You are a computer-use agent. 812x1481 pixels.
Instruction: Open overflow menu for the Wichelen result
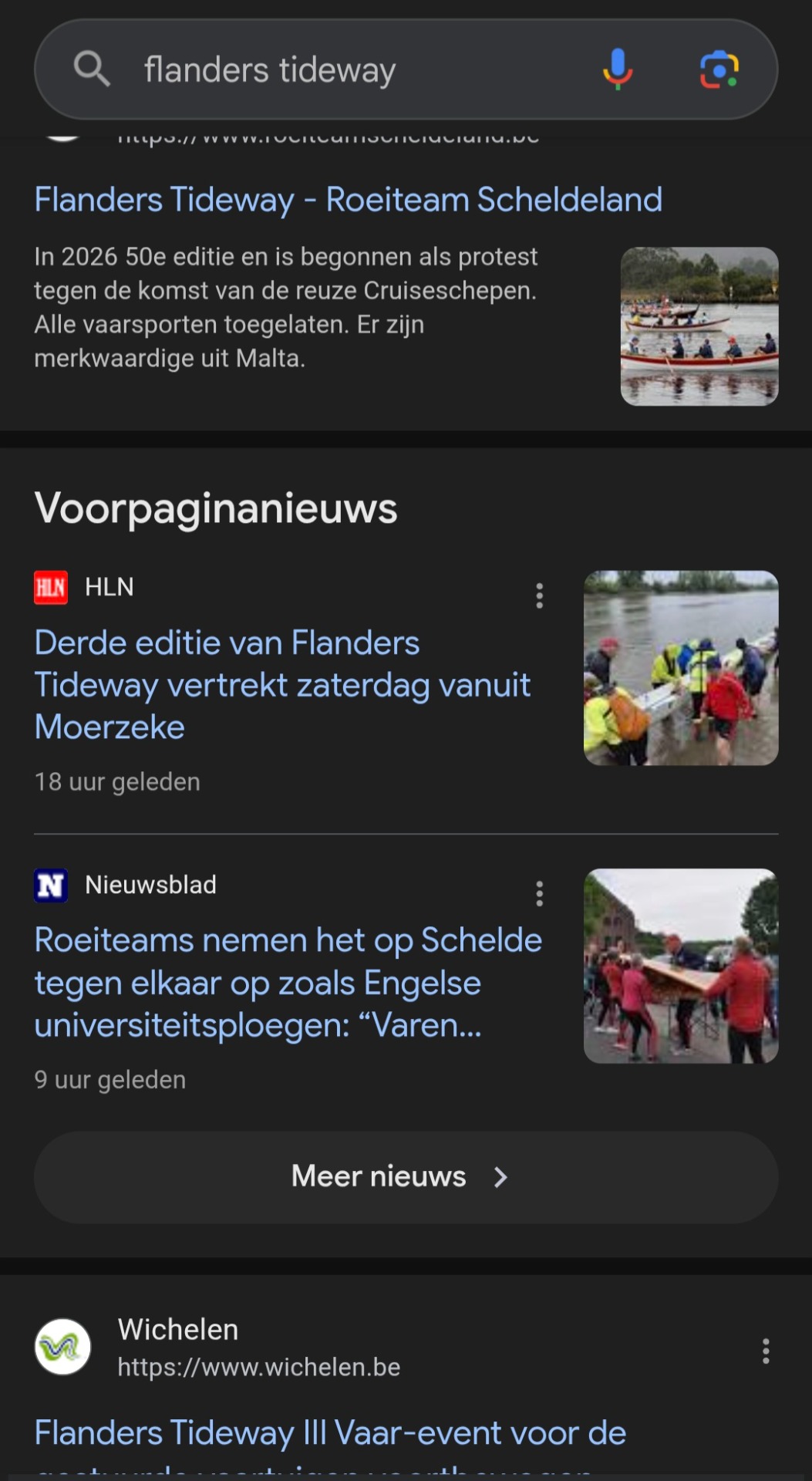point(766,1351)
